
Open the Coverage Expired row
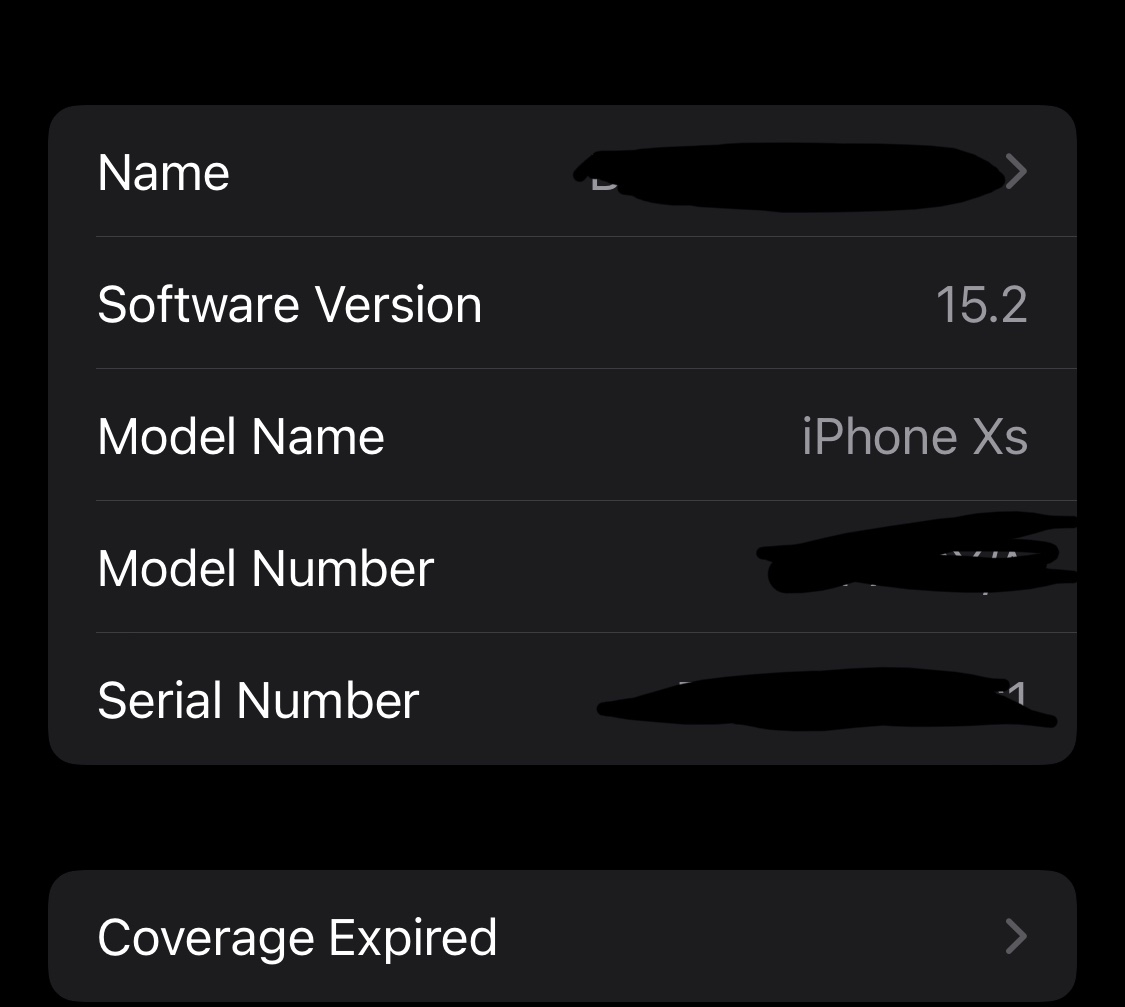tap(562, 936)
